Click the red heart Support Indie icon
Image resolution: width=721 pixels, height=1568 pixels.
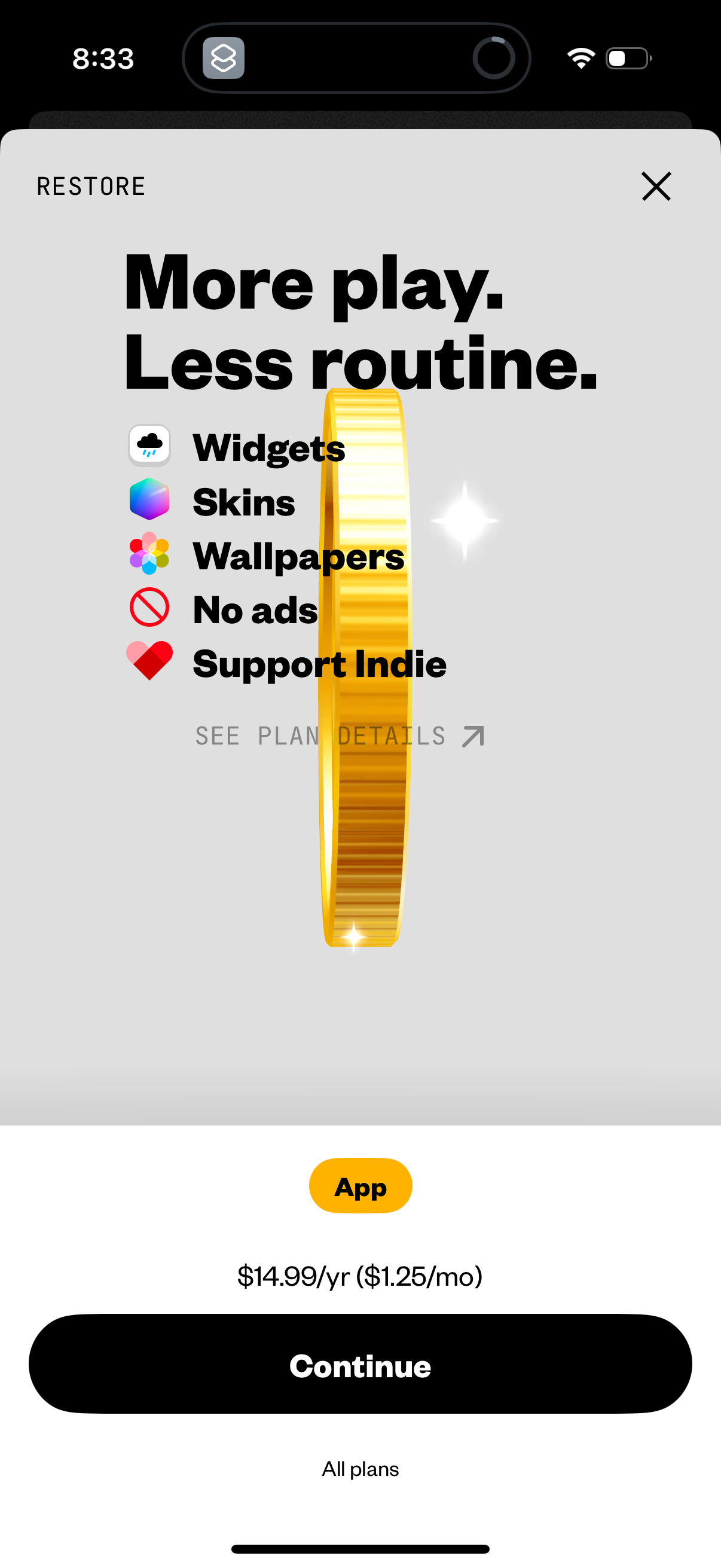pos(149,661)
